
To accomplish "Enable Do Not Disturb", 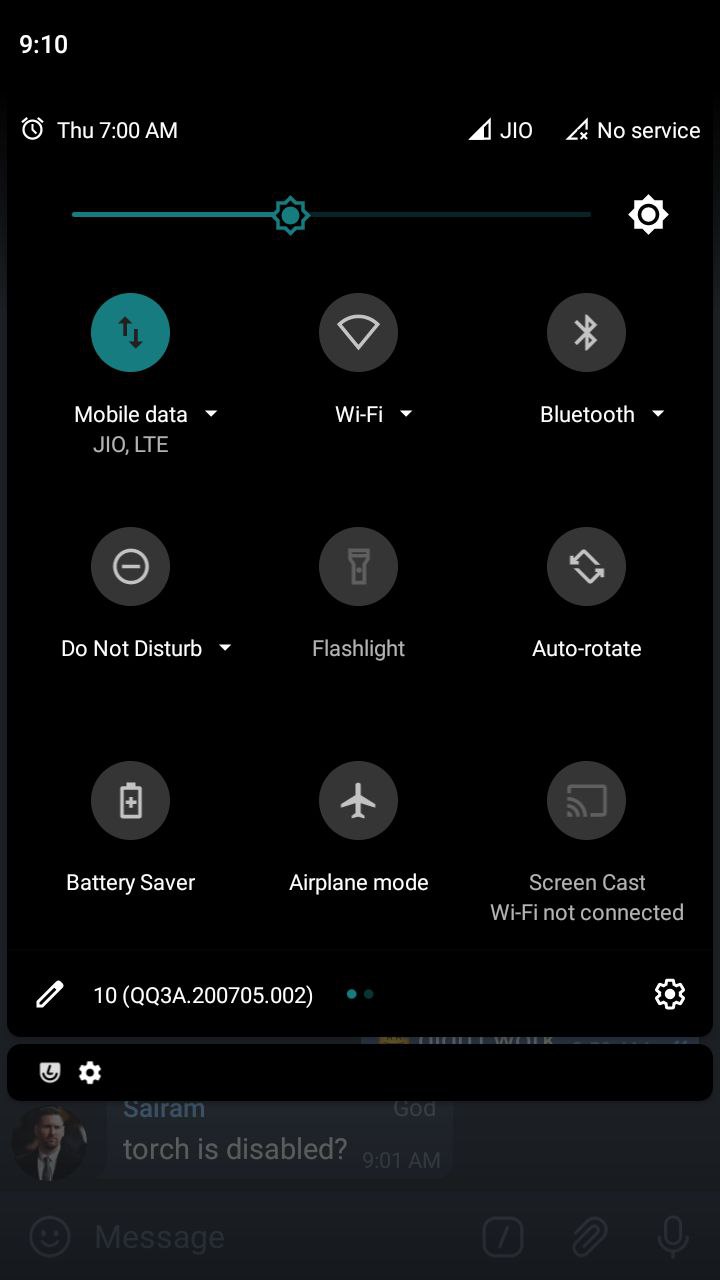I will click(x=130, y=566).
